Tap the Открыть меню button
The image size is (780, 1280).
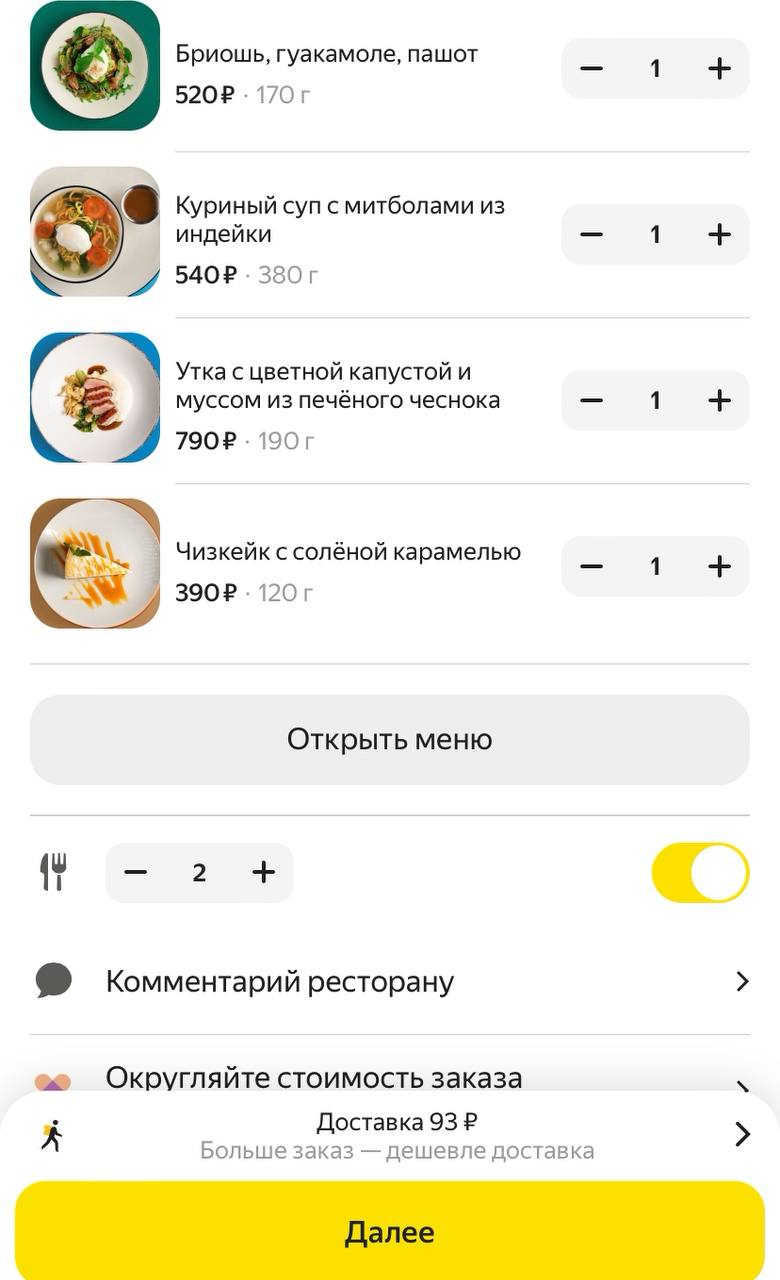coord(390,740)
